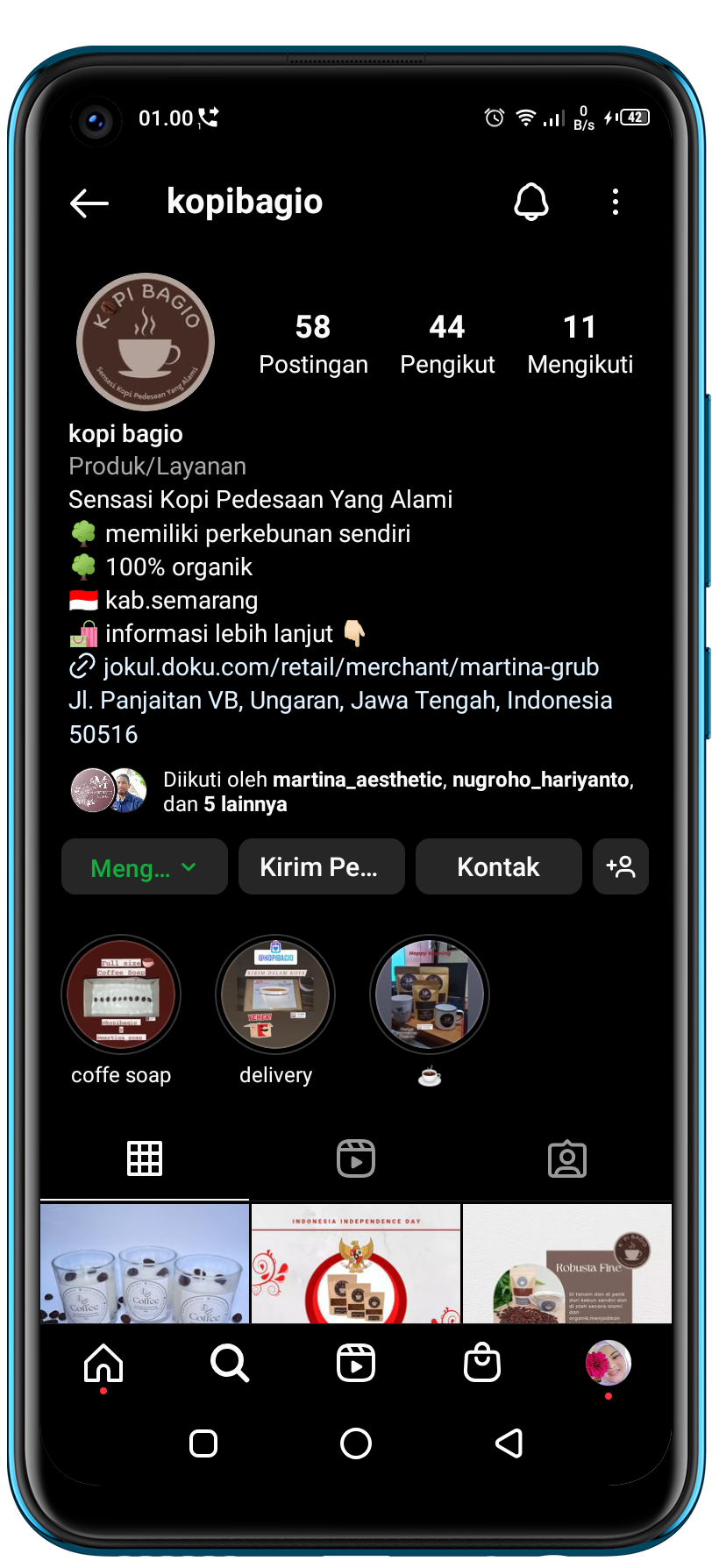712x1568 pixels.
Task: Open the search tab in the bottom navigation
Action: click(x=230, y=1364)
